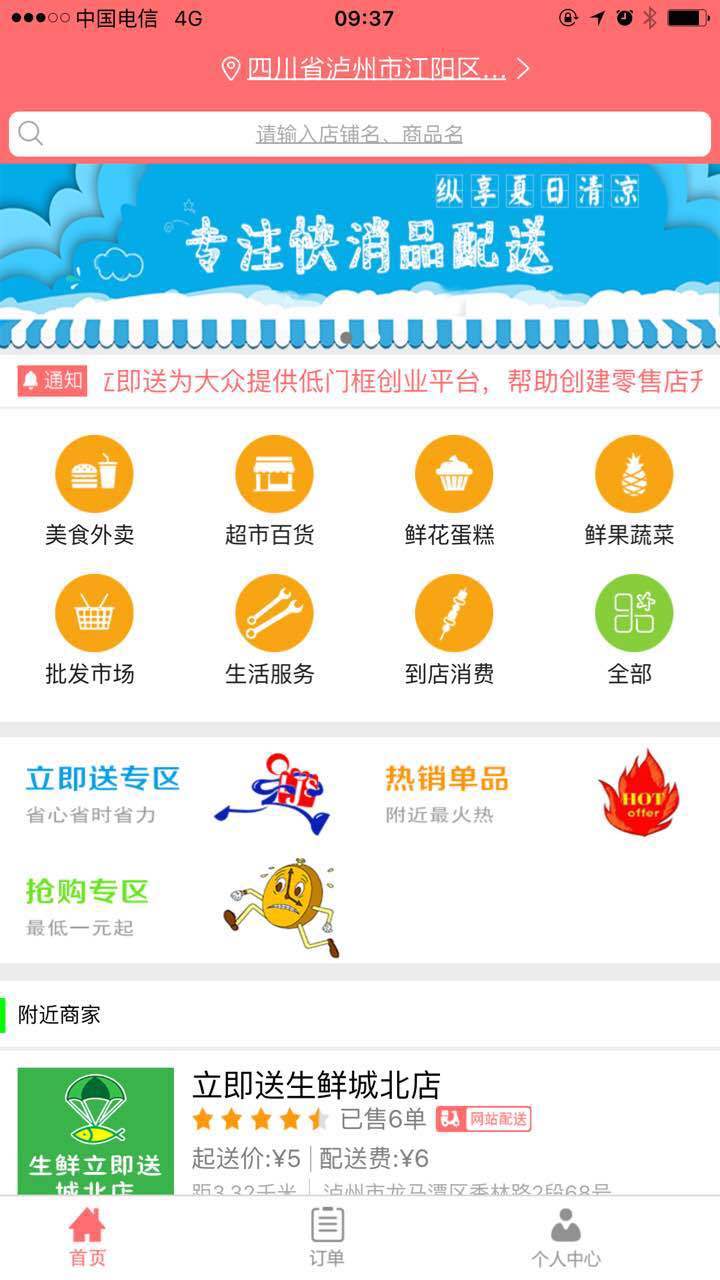Image resolution: width=720 pixels, height=1280 pixels.
Task: Open the 立即送专区 section
Action: (180, 794)
